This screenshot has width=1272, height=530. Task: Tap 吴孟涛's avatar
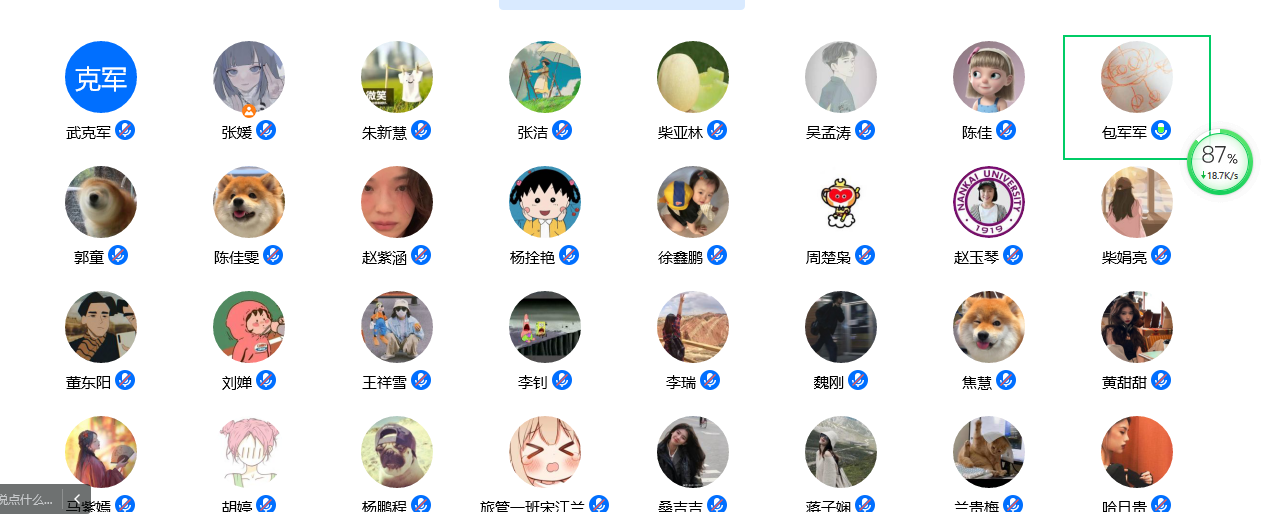(x=841, y=77)
